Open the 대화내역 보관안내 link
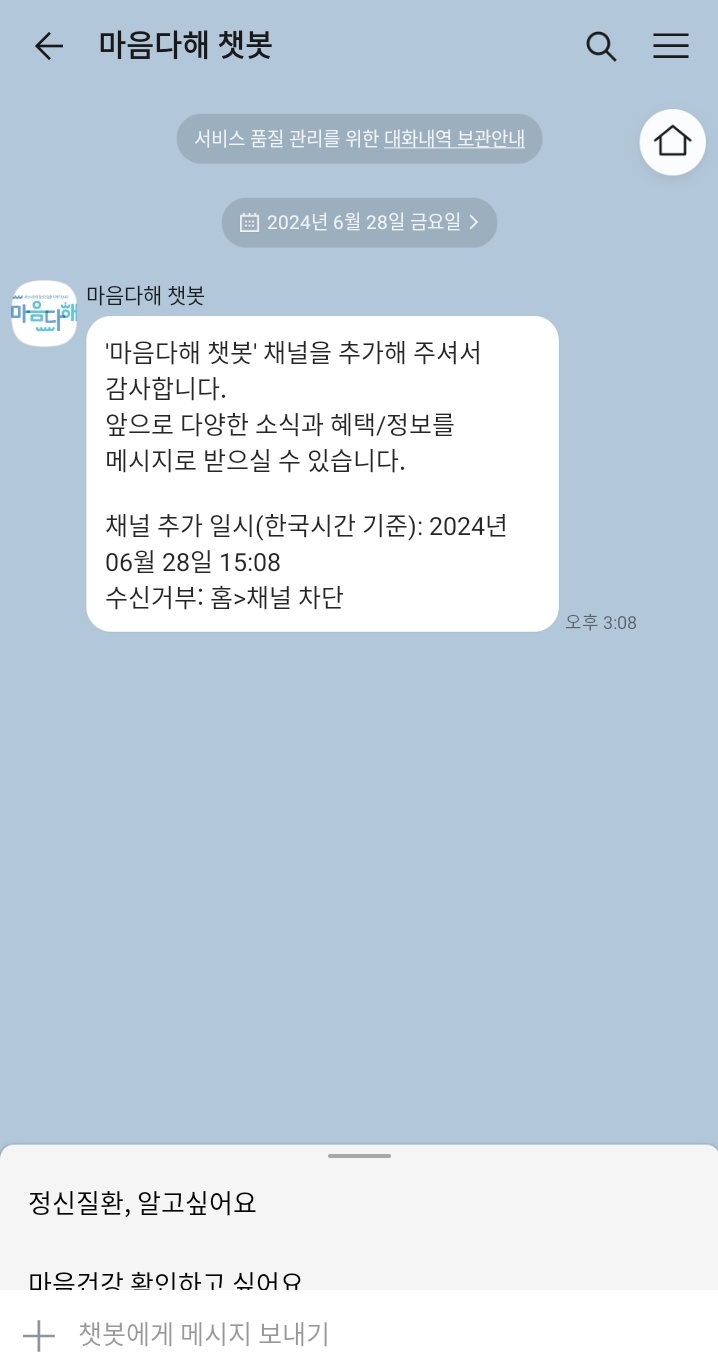The image size is (718, 1357). click(454, 139)
